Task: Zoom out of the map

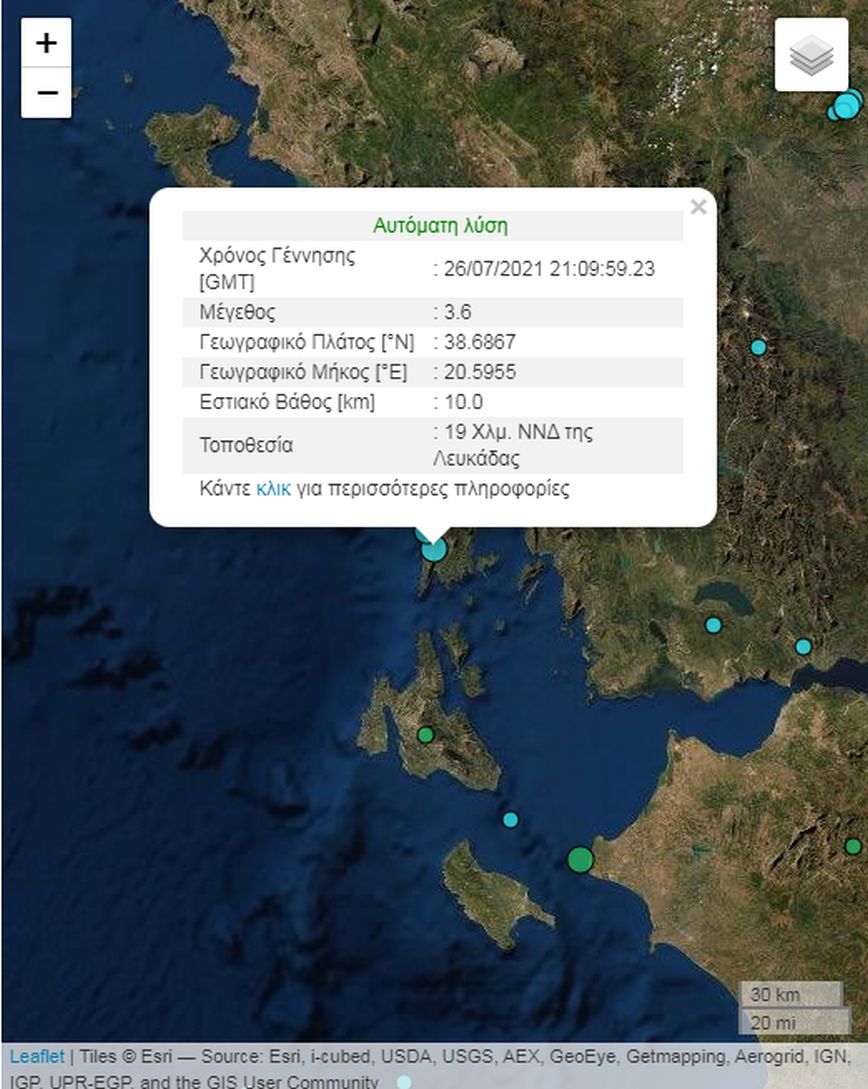Action: 46,93
